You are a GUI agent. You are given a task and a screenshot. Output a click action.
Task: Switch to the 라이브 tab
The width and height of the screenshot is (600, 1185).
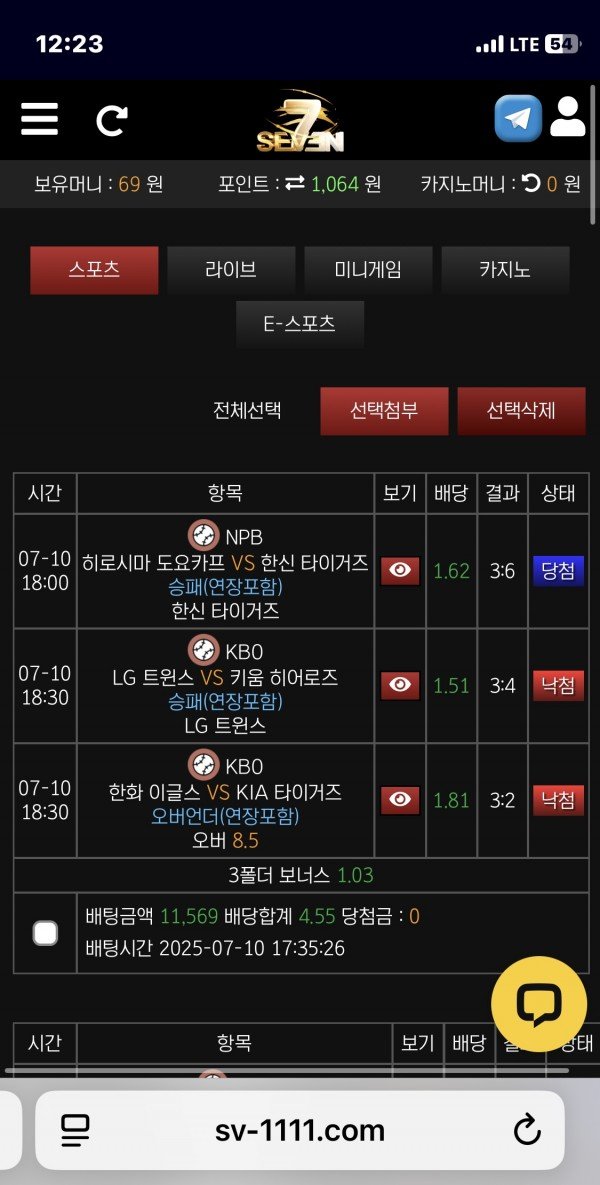coord(231,270)
